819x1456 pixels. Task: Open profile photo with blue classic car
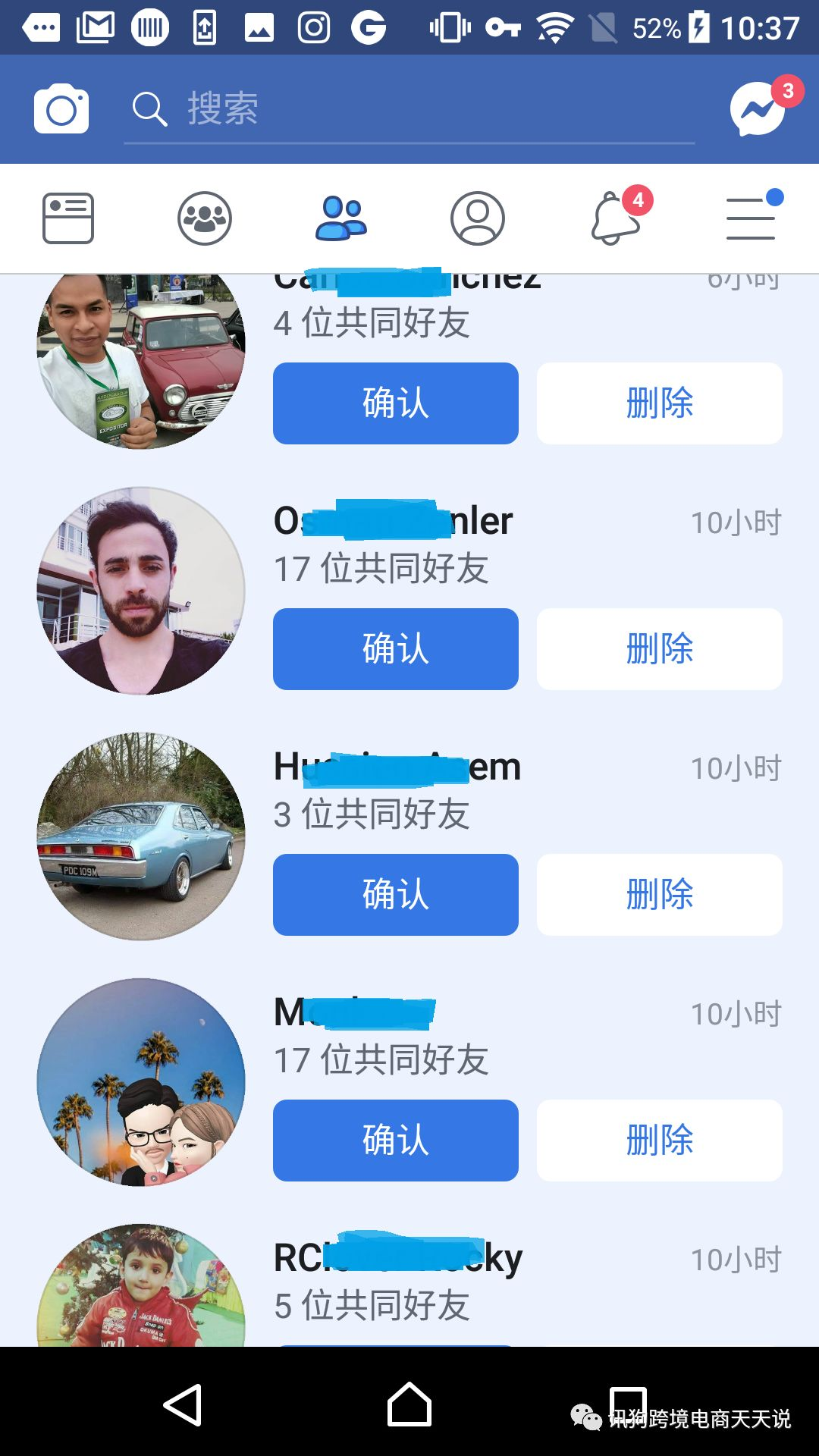click(141, 836)
